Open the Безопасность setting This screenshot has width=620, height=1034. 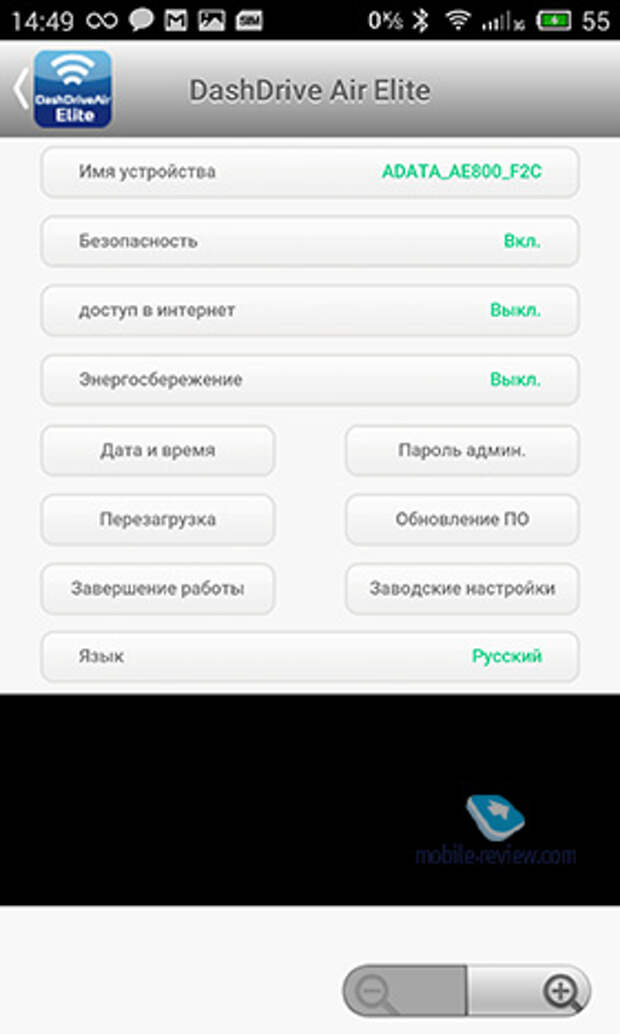pos(310,241)
